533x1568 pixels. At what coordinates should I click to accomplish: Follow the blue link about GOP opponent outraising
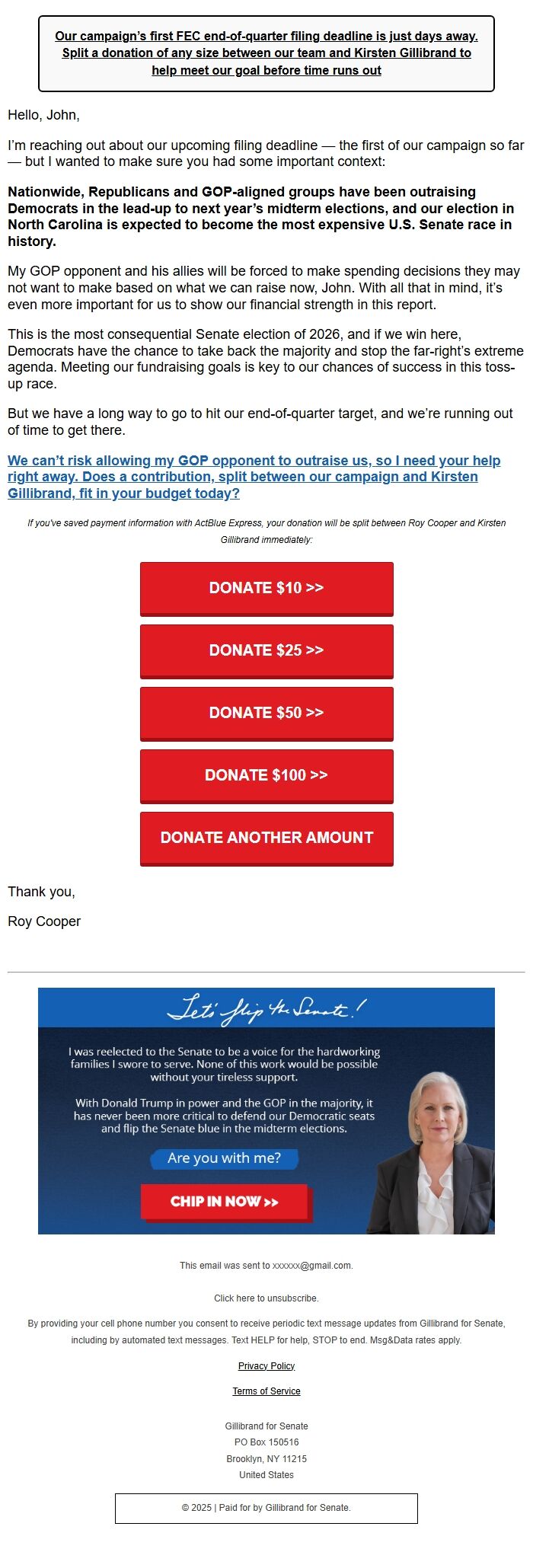pos(254,477)
